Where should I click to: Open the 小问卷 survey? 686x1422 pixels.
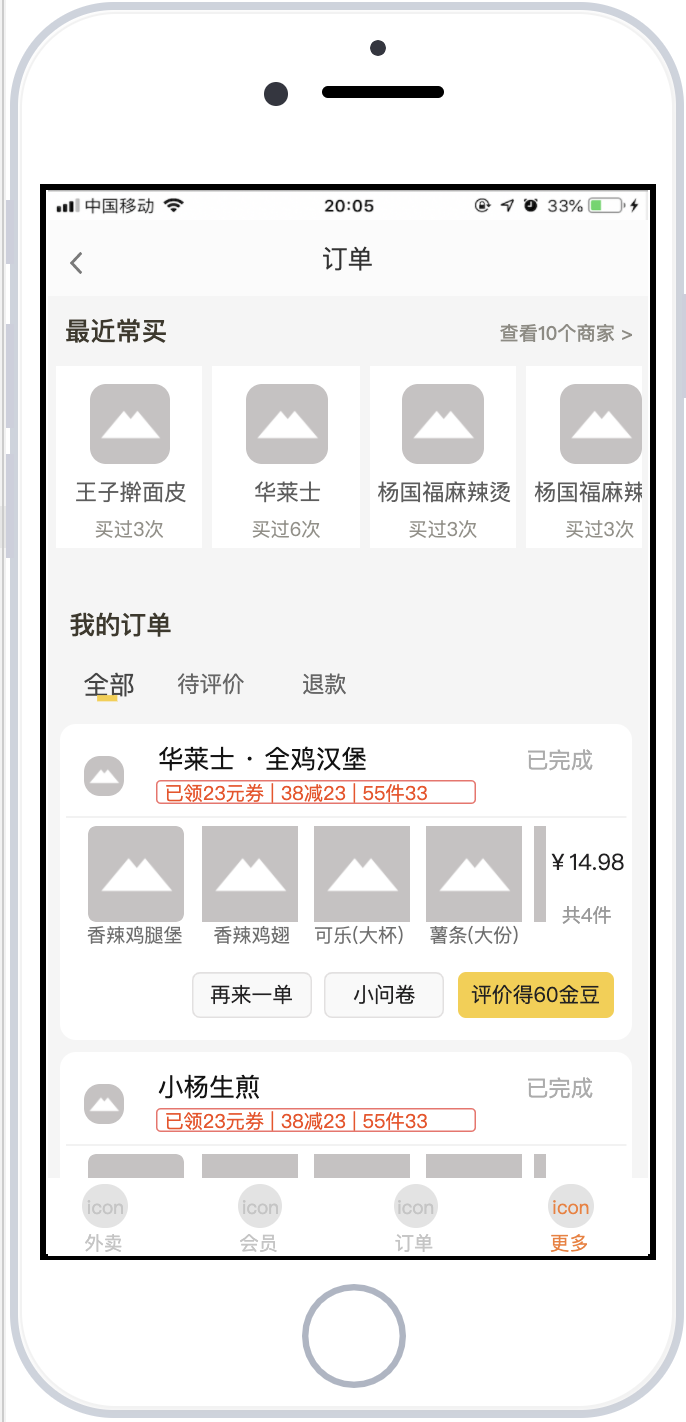[383, 995]
